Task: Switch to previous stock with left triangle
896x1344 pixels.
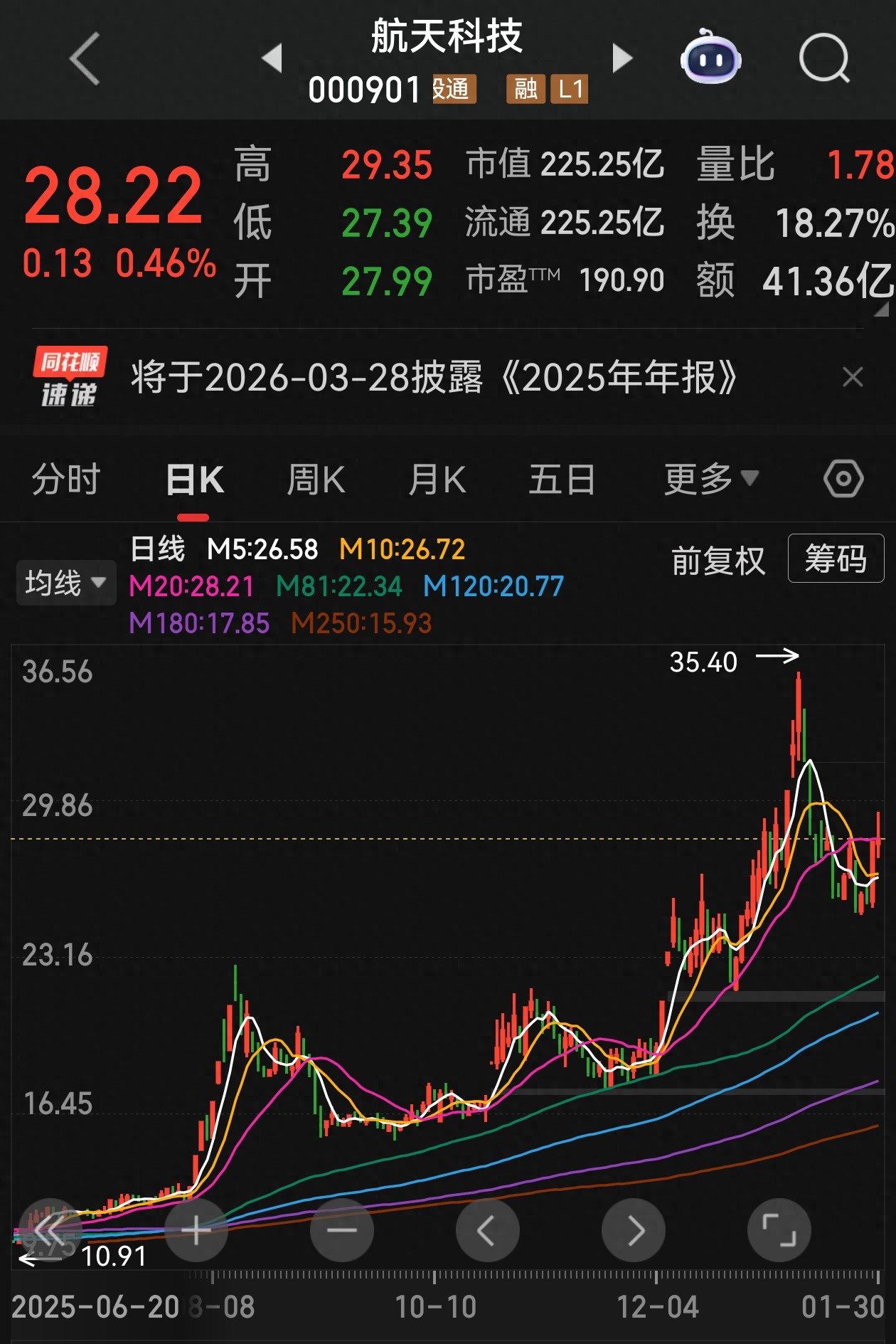Action: click(x=273, y=60)
